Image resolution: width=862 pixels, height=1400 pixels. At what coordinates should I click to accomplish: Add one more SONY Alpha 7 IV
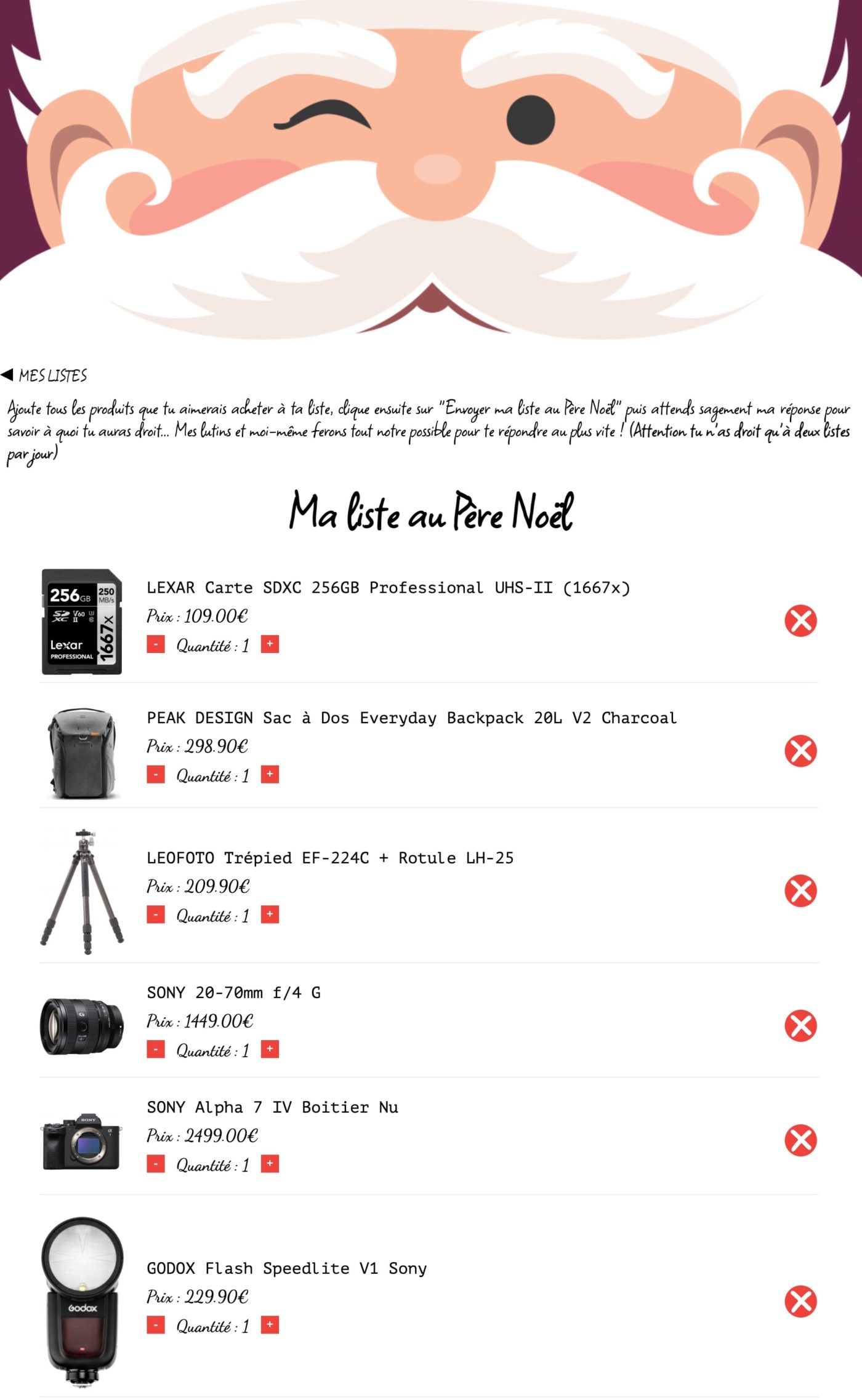(x=270, y=1164)
